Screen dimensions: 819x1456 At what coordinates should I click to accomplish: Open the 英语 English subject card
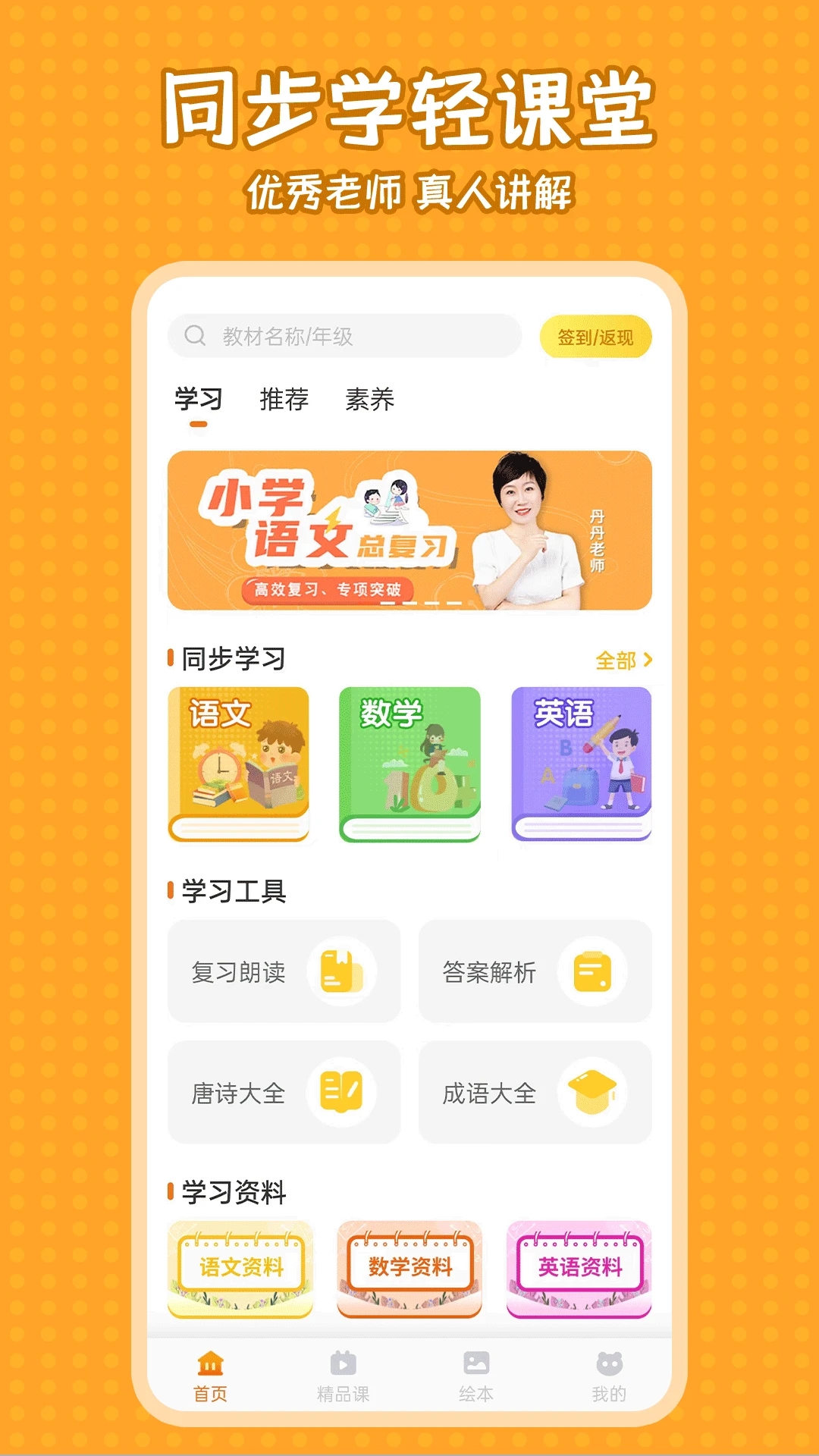click(580, 764)
